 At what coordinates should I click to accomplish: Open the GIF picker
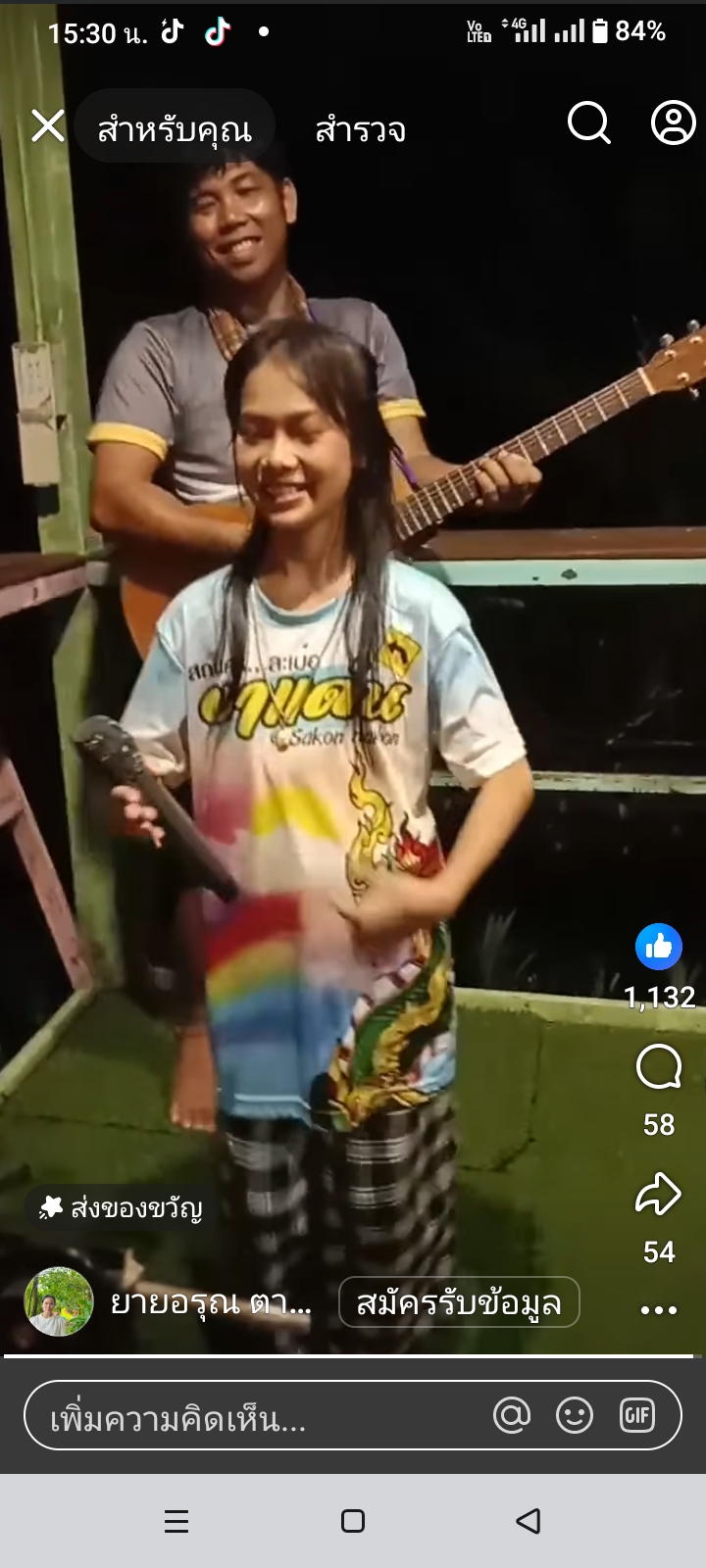pos(637,1415)
